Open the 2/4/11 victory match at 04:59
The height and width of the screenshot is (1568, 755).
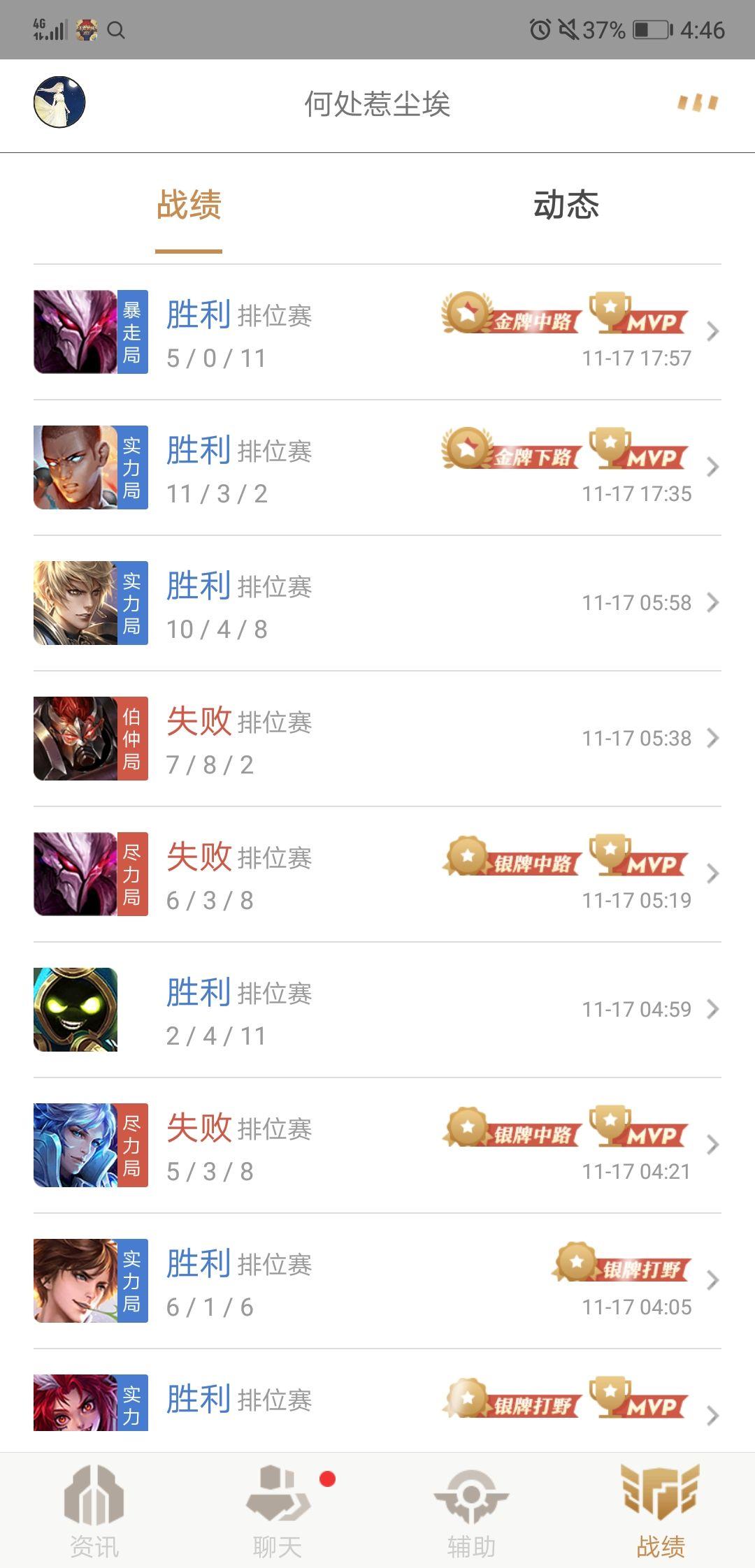pyautogui.click(x=377, y=1010)
